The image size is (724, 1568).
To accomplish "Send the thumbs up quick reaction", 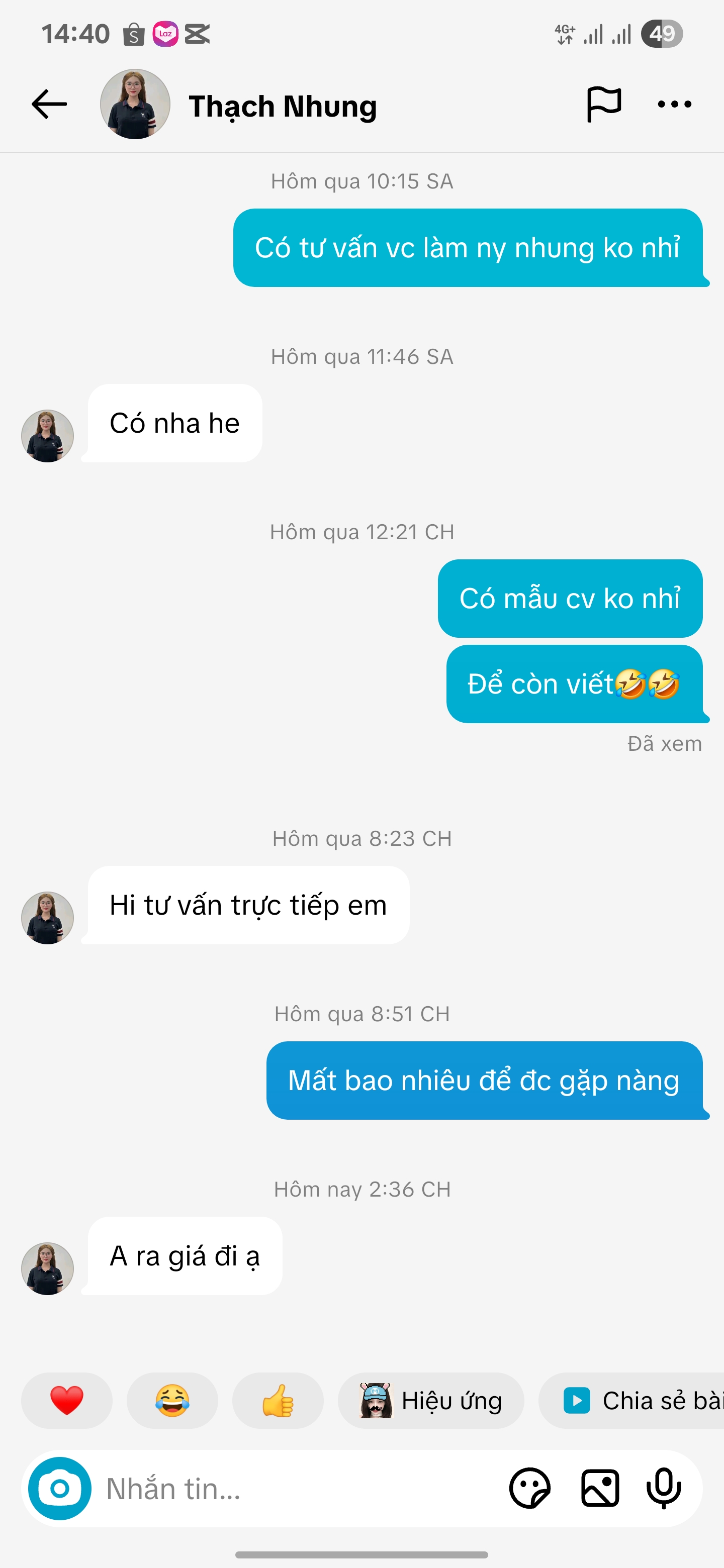I will point(278,1400).
